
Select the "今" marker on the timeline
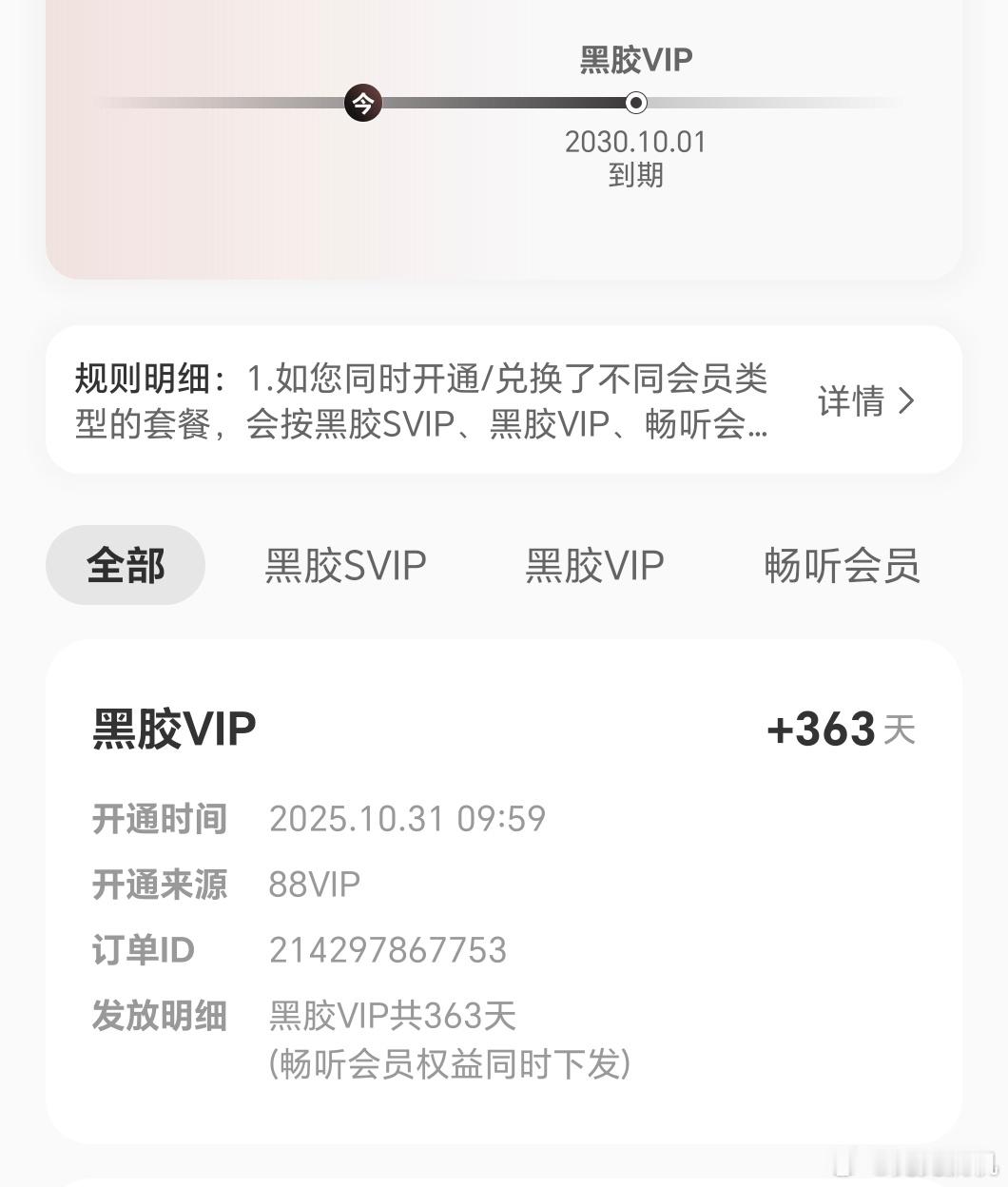click(x=362, y=103)
